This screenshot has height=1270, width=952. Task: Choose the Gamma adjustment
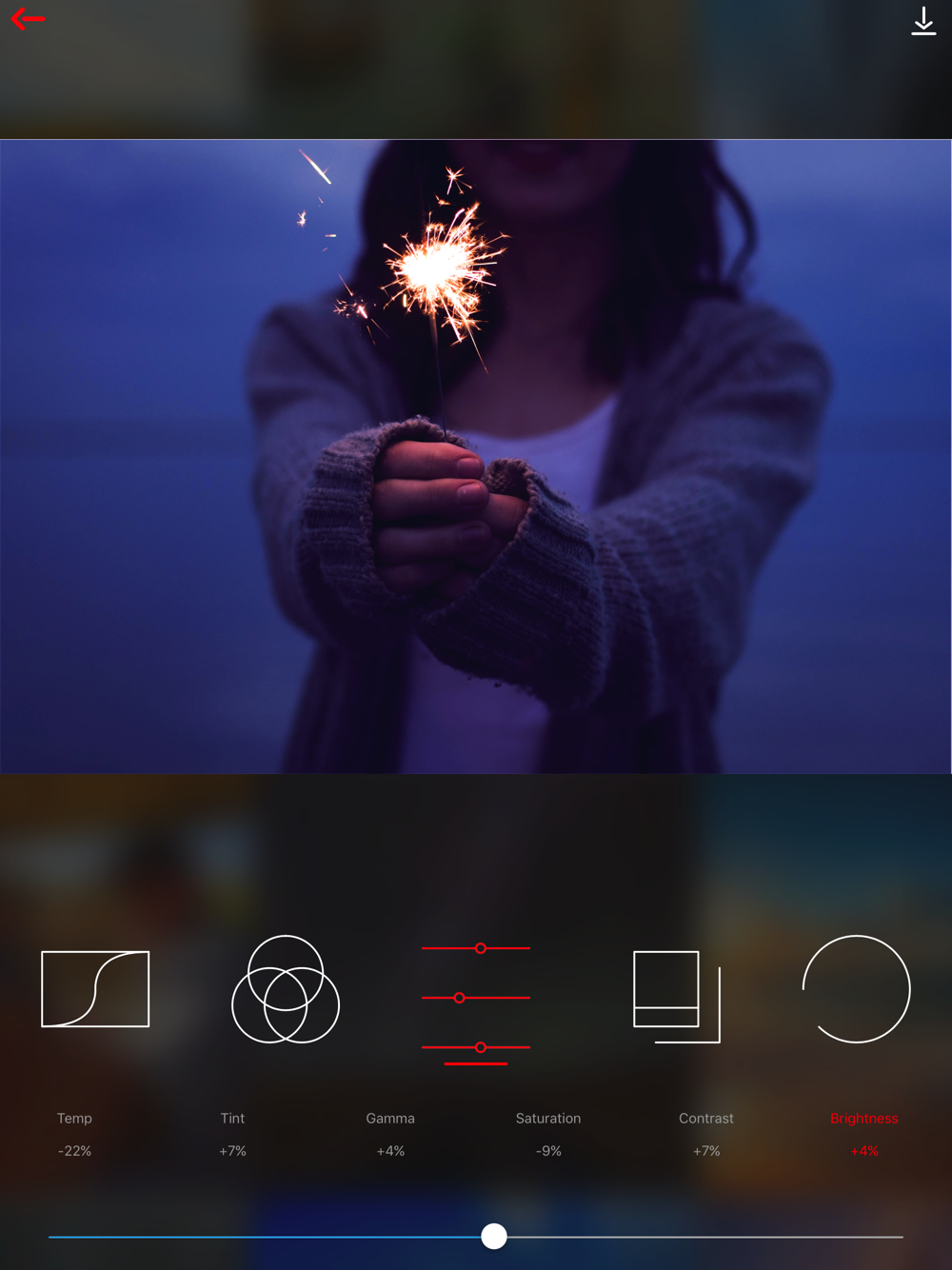tap(390, 1134)
